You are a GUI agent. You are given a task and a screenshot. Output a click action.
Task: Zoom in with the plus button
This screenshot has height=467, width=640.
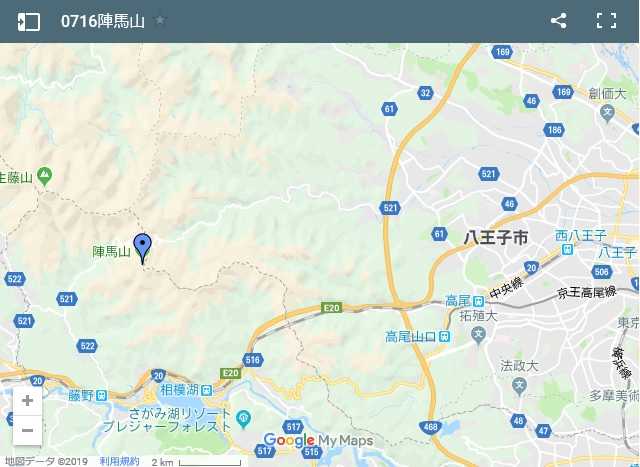pos(27,401)
